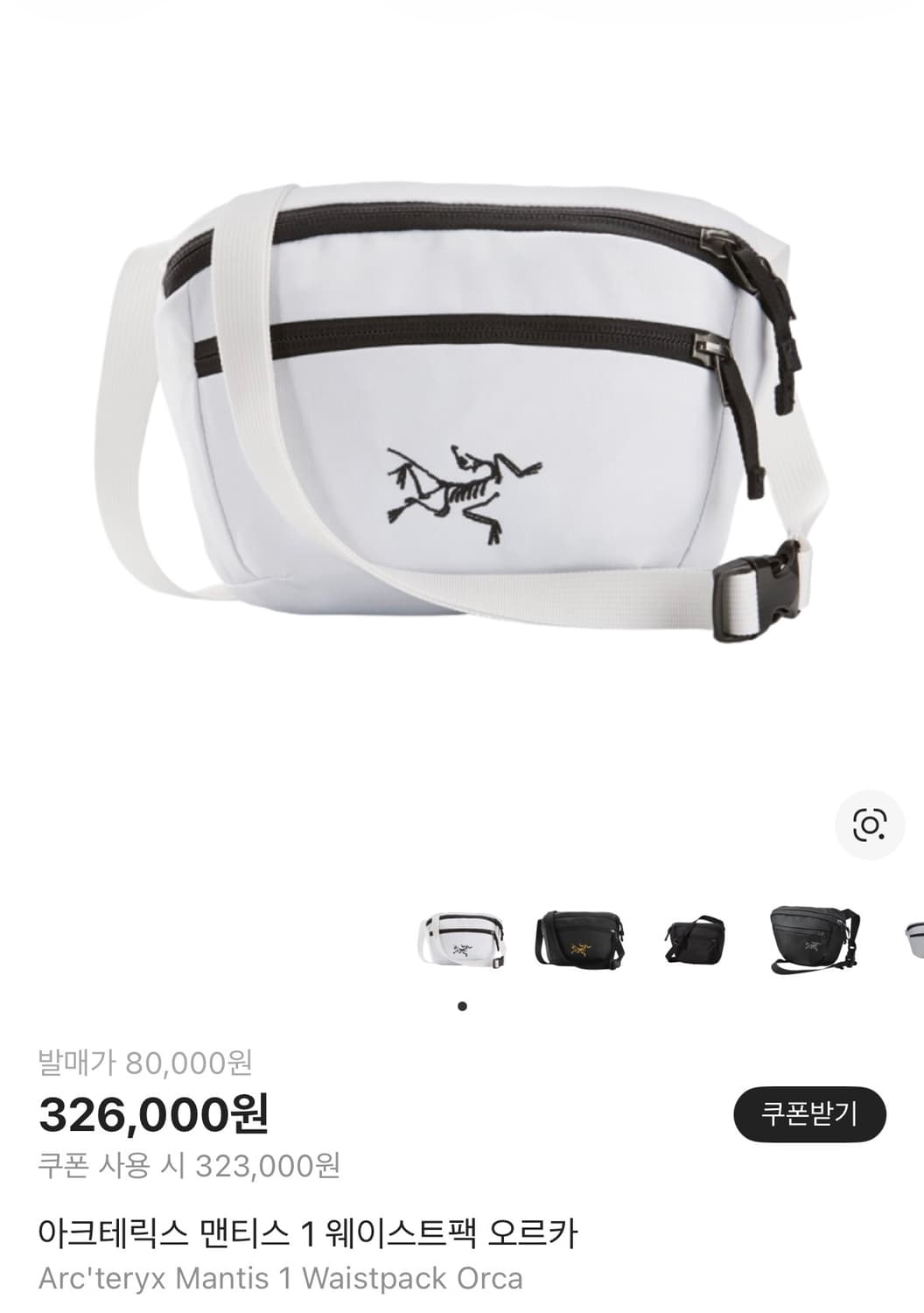Image resolution: width=924 pixels, height=1313 pixels.
Task: Click the Korean product title 아크테릭스 맨티스 1
Action: tap(315, 1232)
